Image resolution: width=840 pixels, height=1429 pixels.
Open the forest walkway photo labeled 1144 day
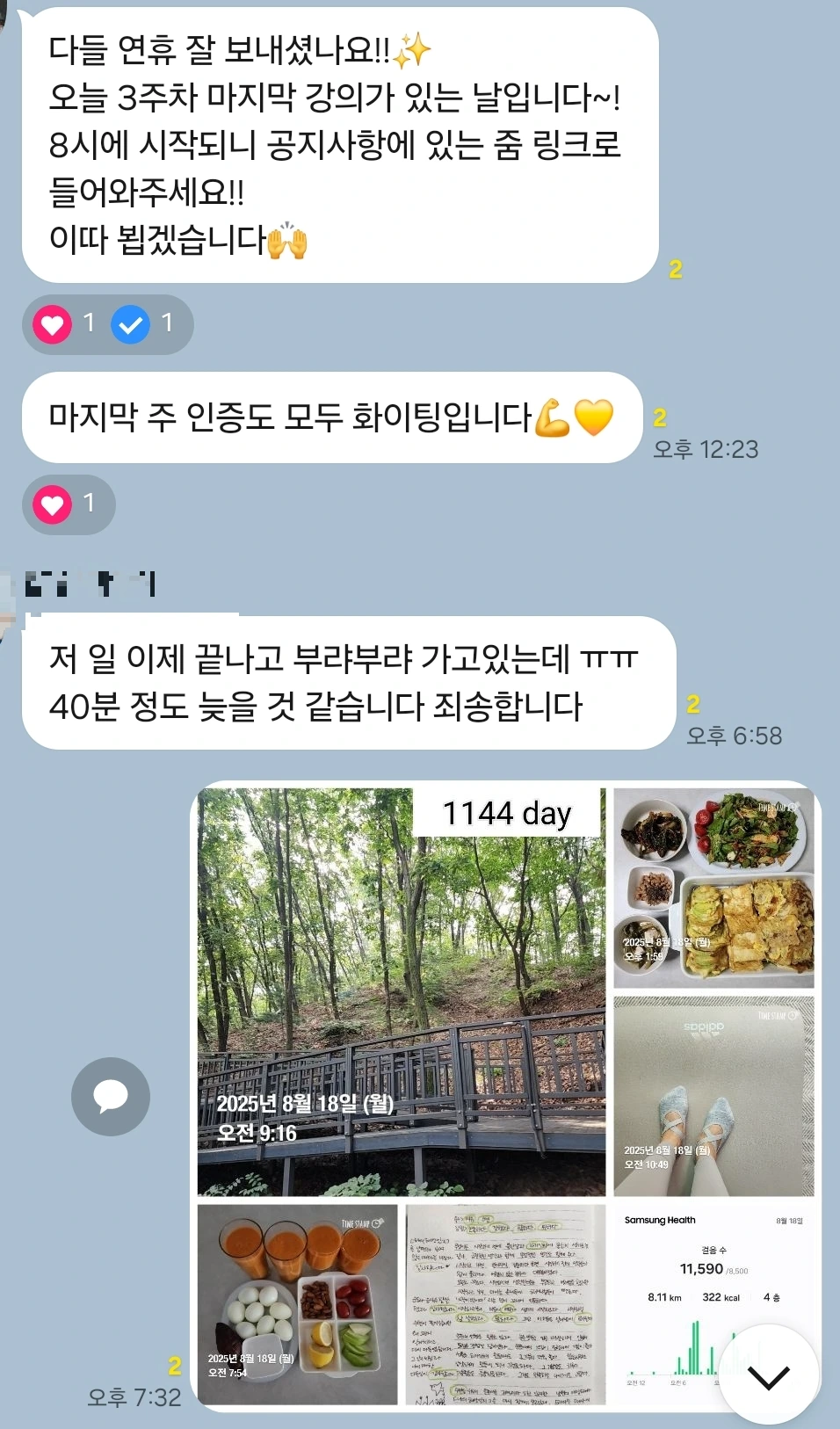402,991
